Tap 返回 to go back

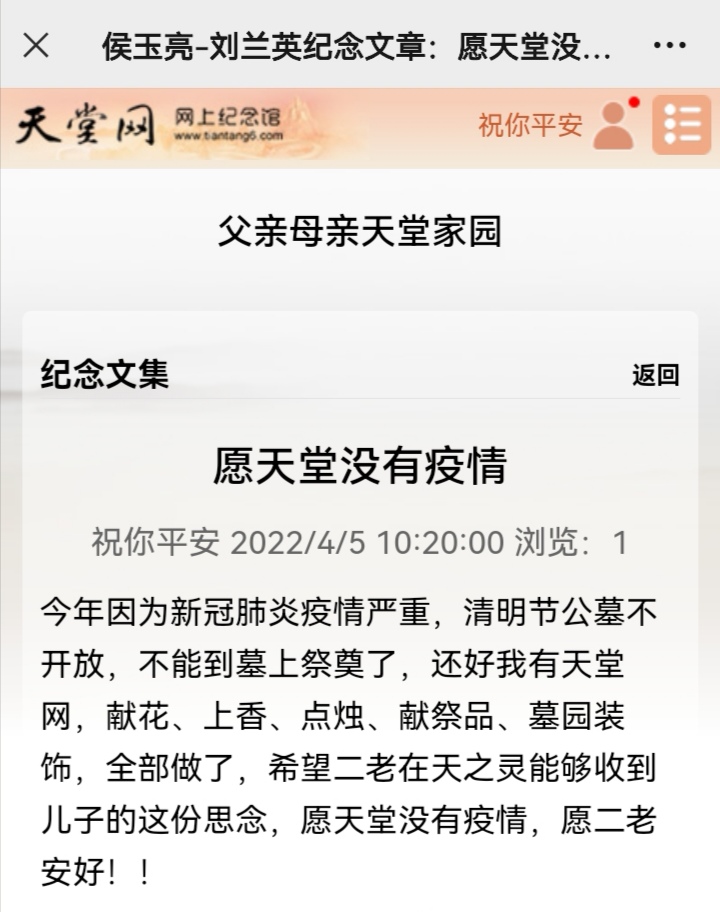655,375
